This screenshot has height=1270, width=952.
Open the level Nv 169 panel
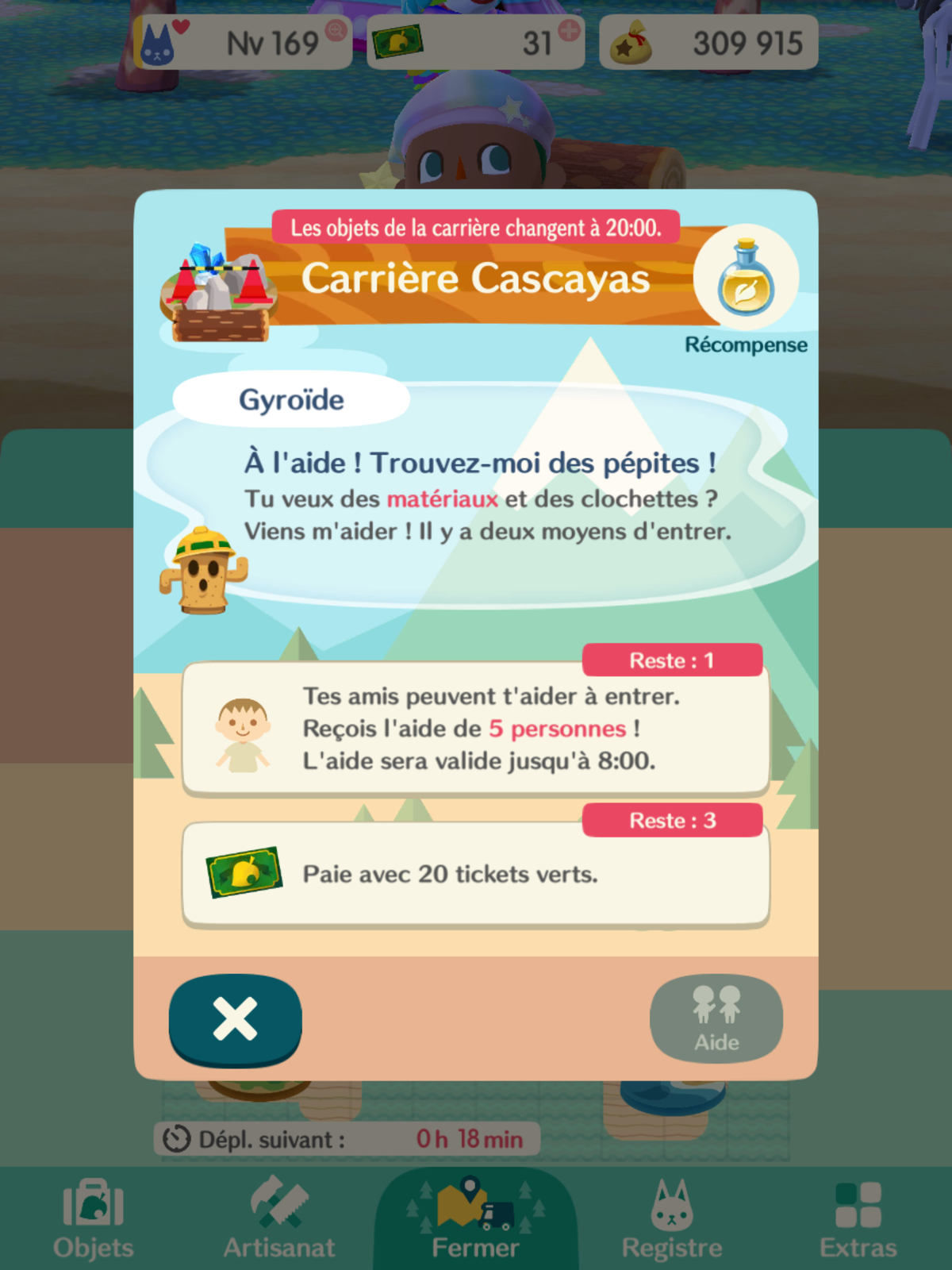coord(243,43)
